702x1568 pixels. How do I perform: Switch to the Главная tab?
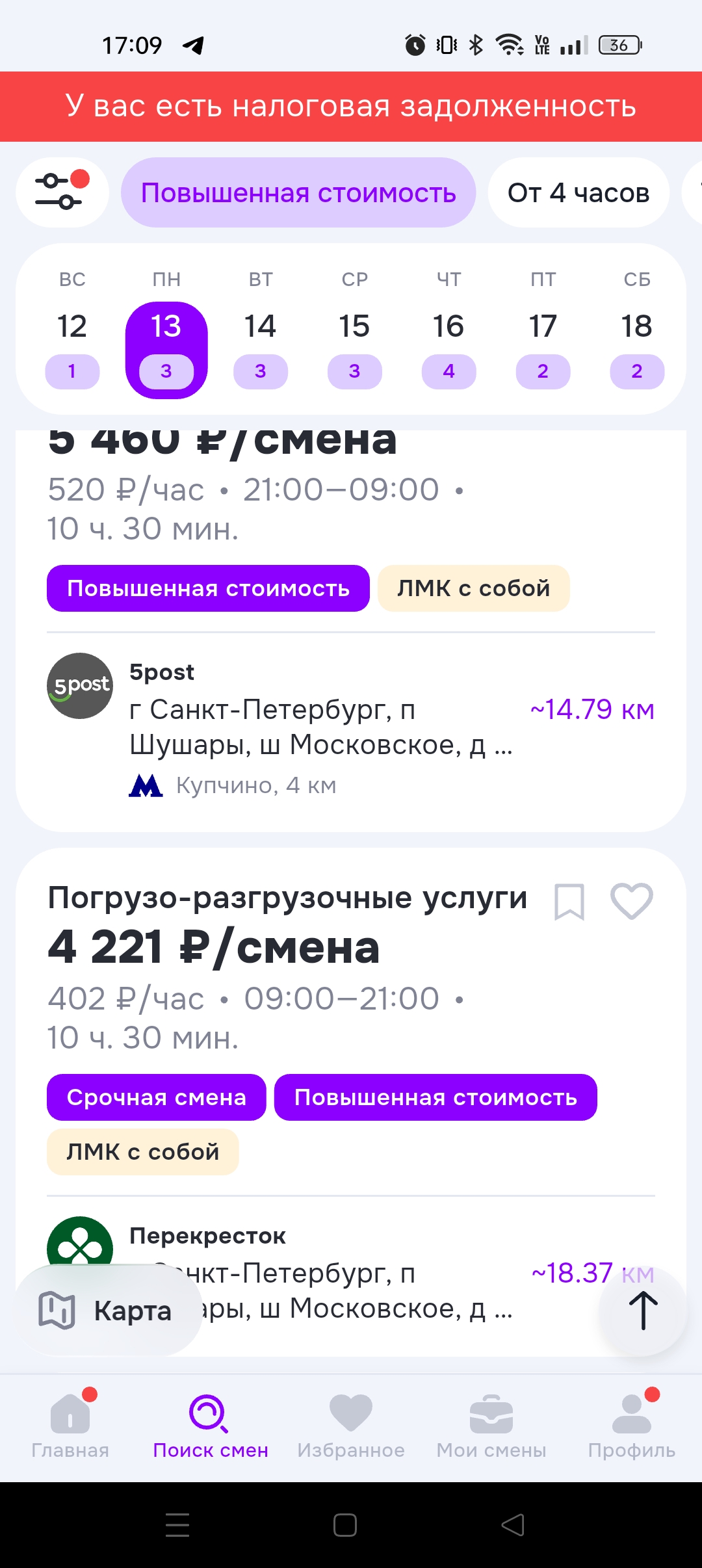[70, 1425]
